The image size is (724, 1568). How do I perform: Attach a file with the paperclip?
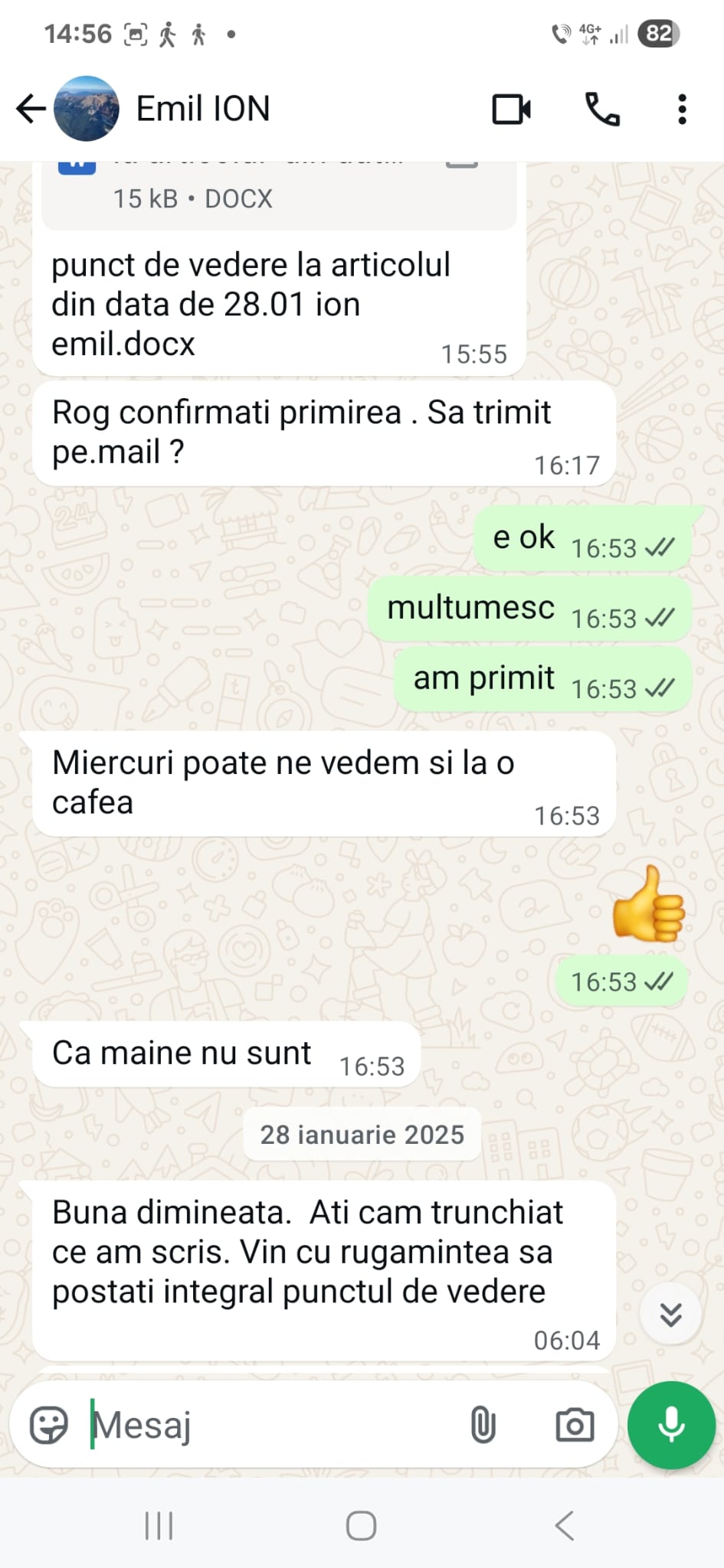(x=483, y=1425)
